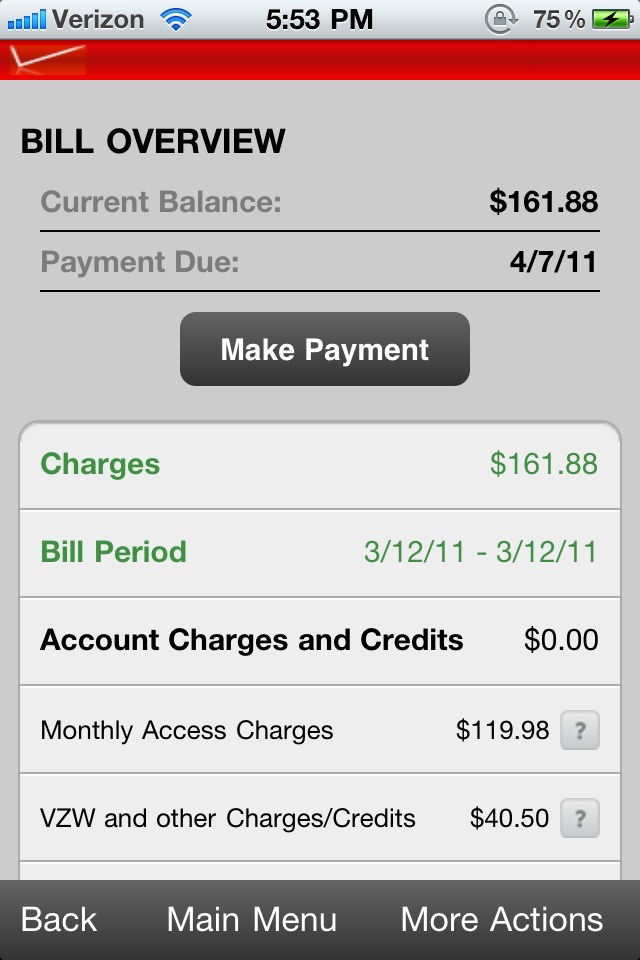Go Back from the bill overview
This screenshot has height=960, width=640.
coord(59,920)
